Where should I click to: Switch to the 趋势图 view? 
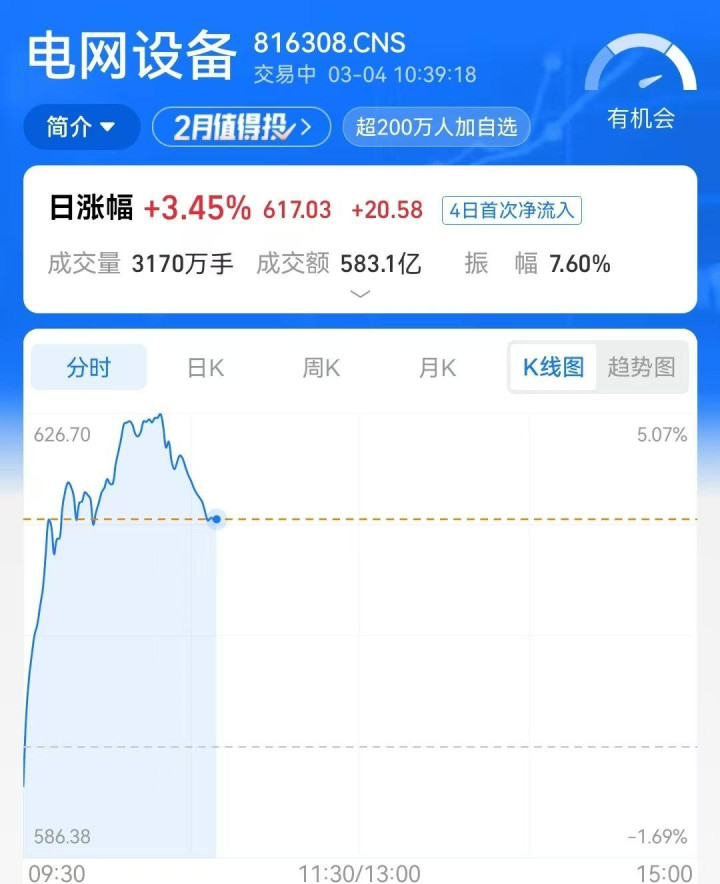(641, 368)
